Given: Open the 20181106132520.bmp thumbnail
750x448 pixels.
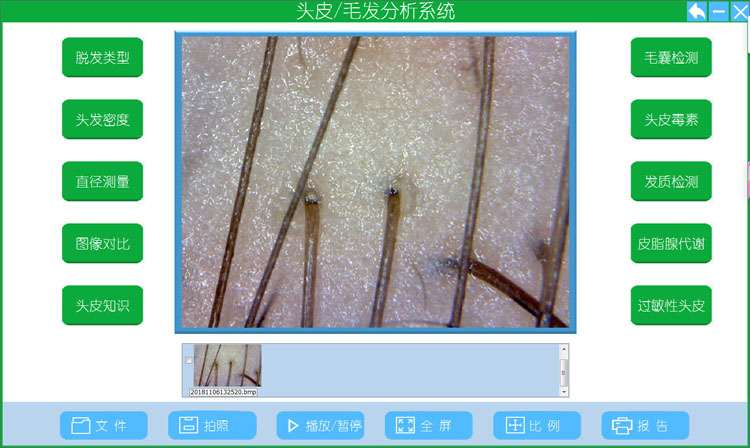Looking at the screenshot, I should point(227,365).
